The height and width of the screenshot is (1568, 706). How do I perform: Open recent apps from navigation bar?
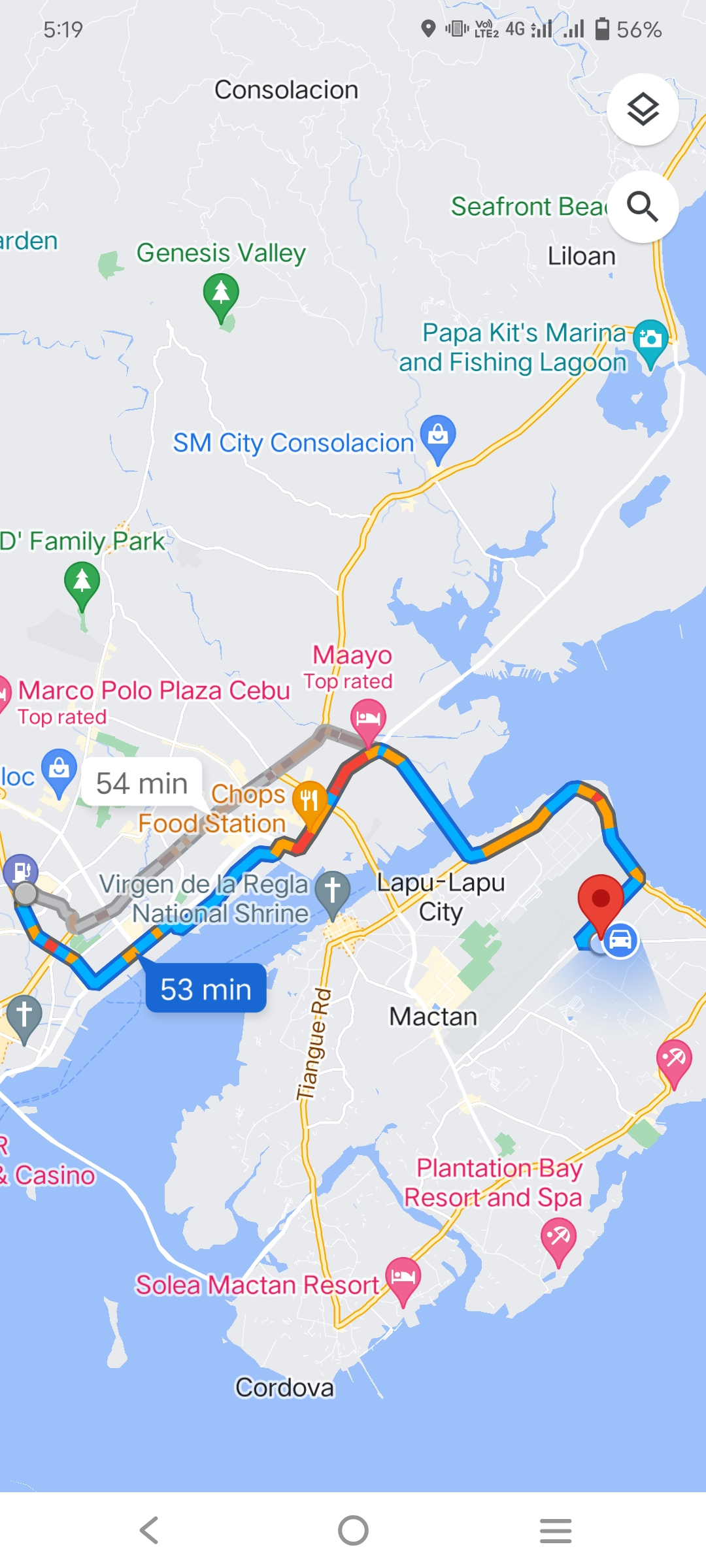pos(556,1530)
